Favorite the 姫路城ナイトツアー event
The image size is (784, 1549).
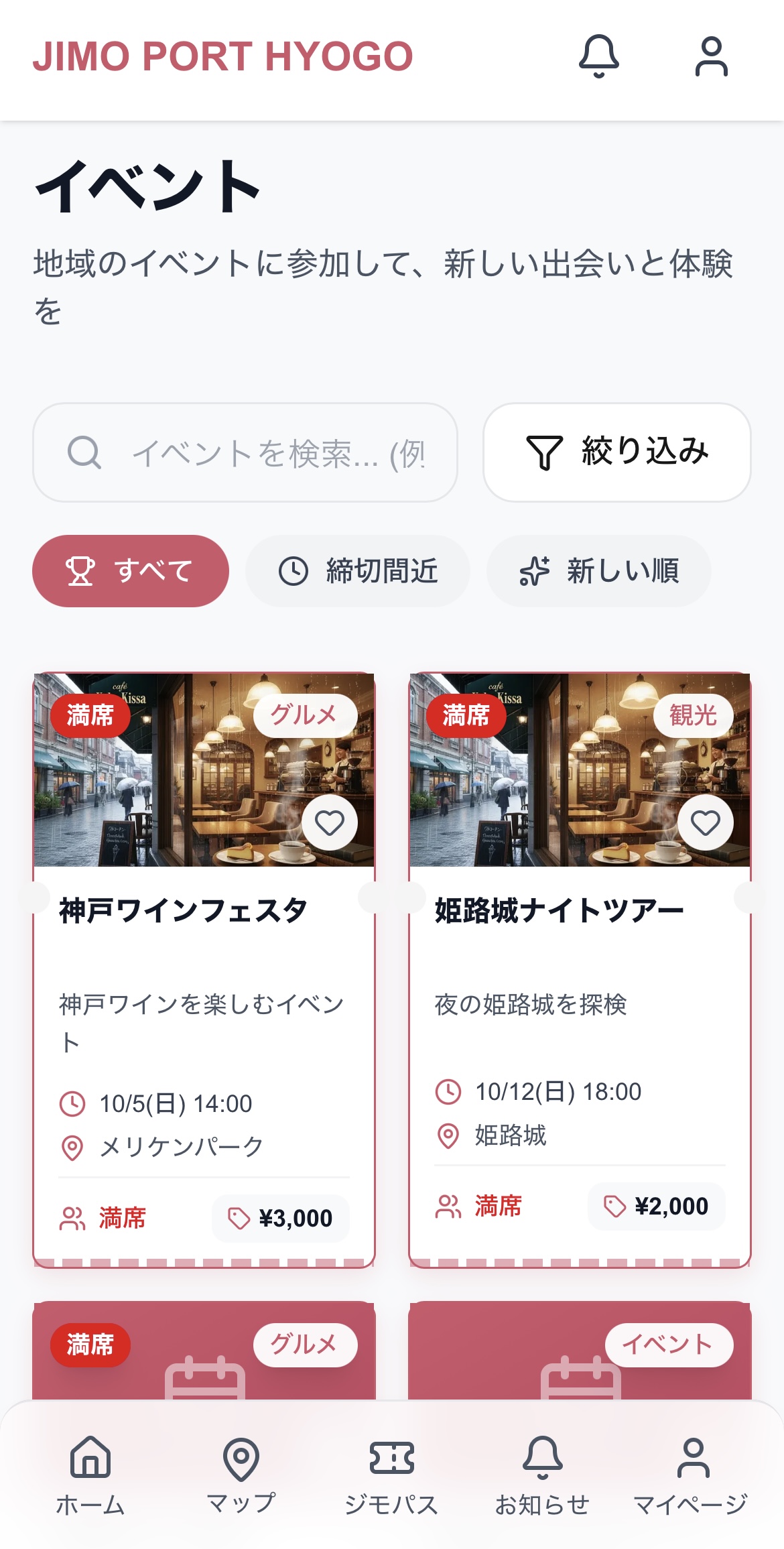706,822
